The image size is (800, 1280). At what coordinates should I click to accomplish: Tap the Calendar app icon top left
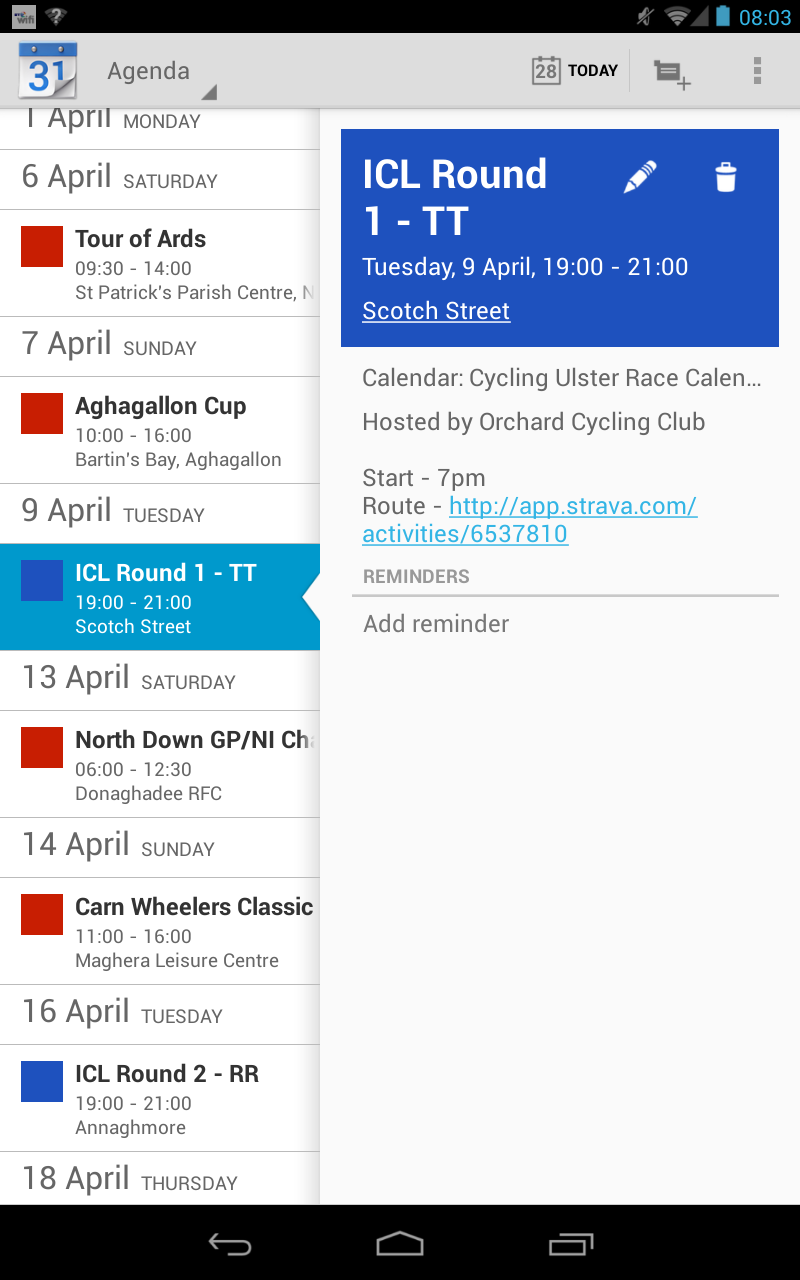[46, 71]
